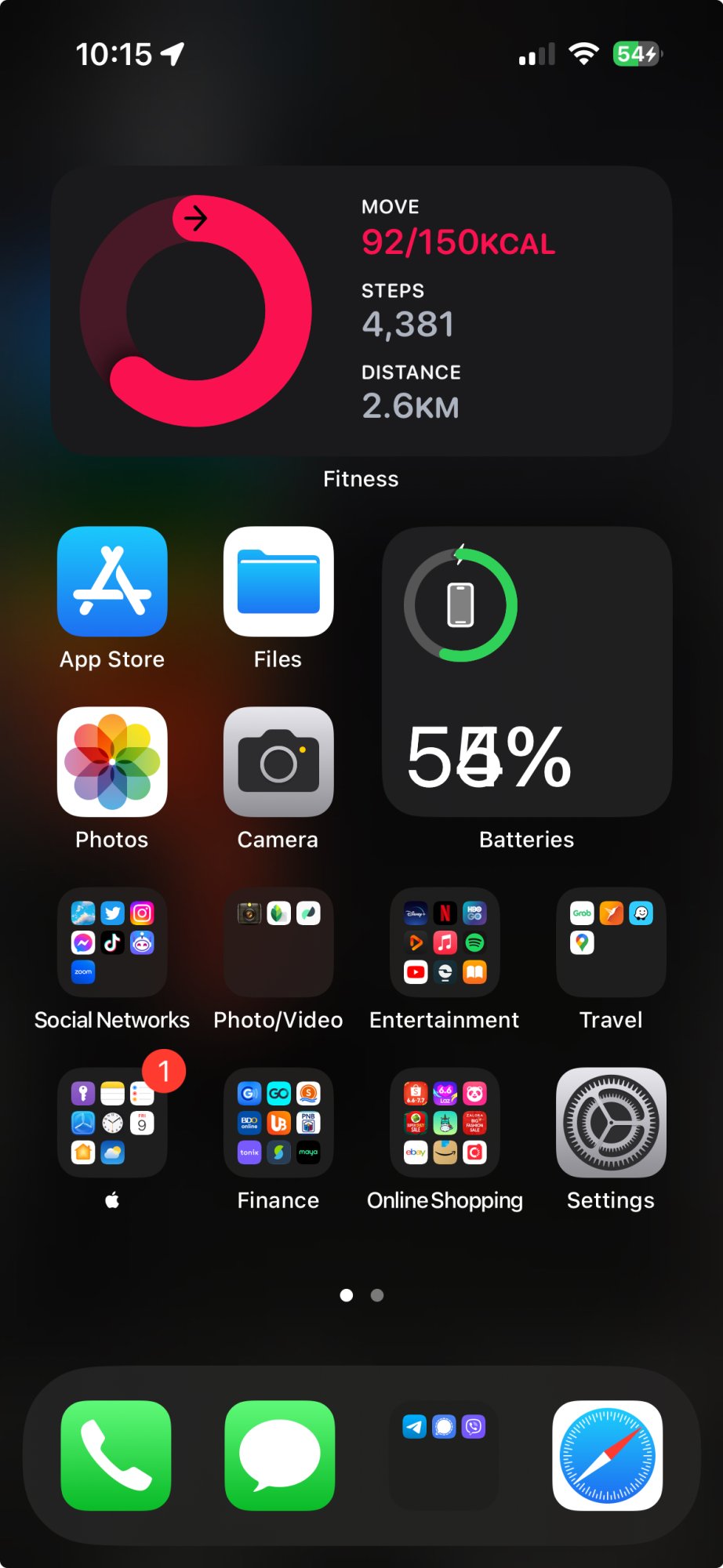Image resolution: width=723 pixels, height=1568 pixels.
Task: Open the Online Shopping folder
Action: 445,1123
